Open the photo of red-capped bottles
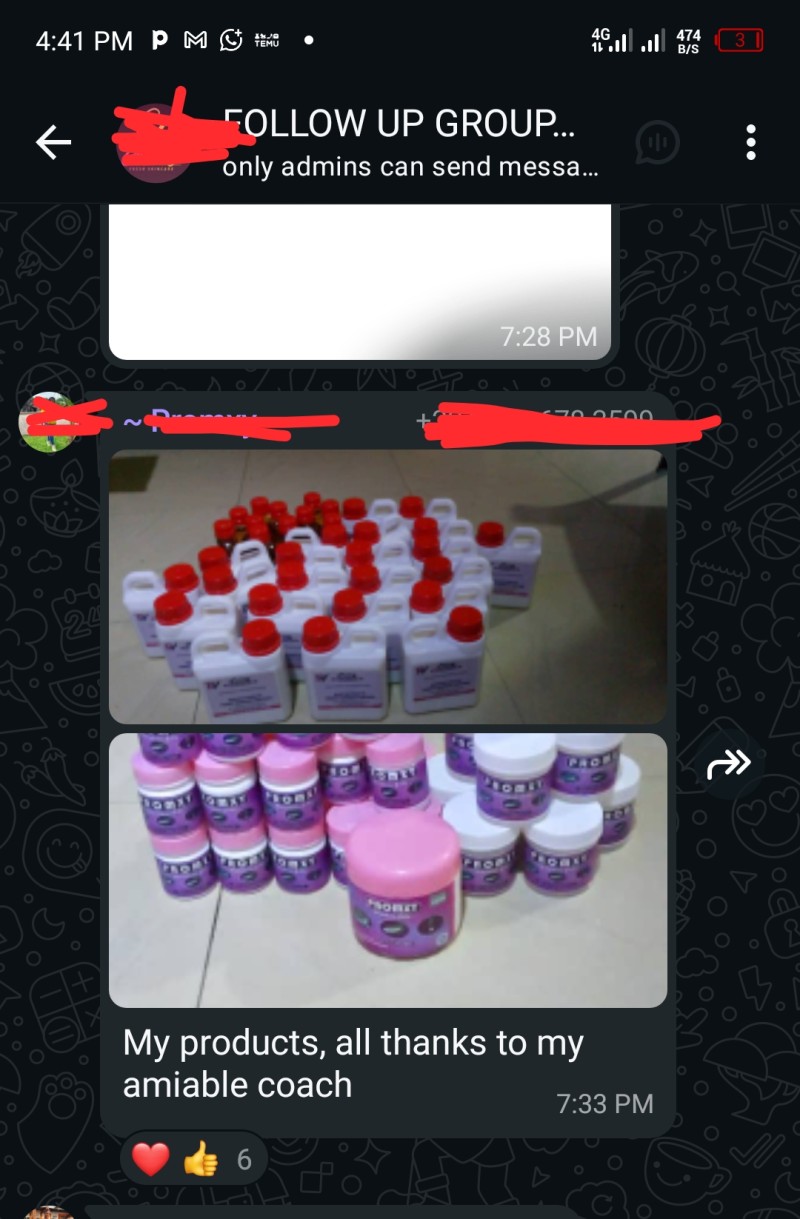 388,586
